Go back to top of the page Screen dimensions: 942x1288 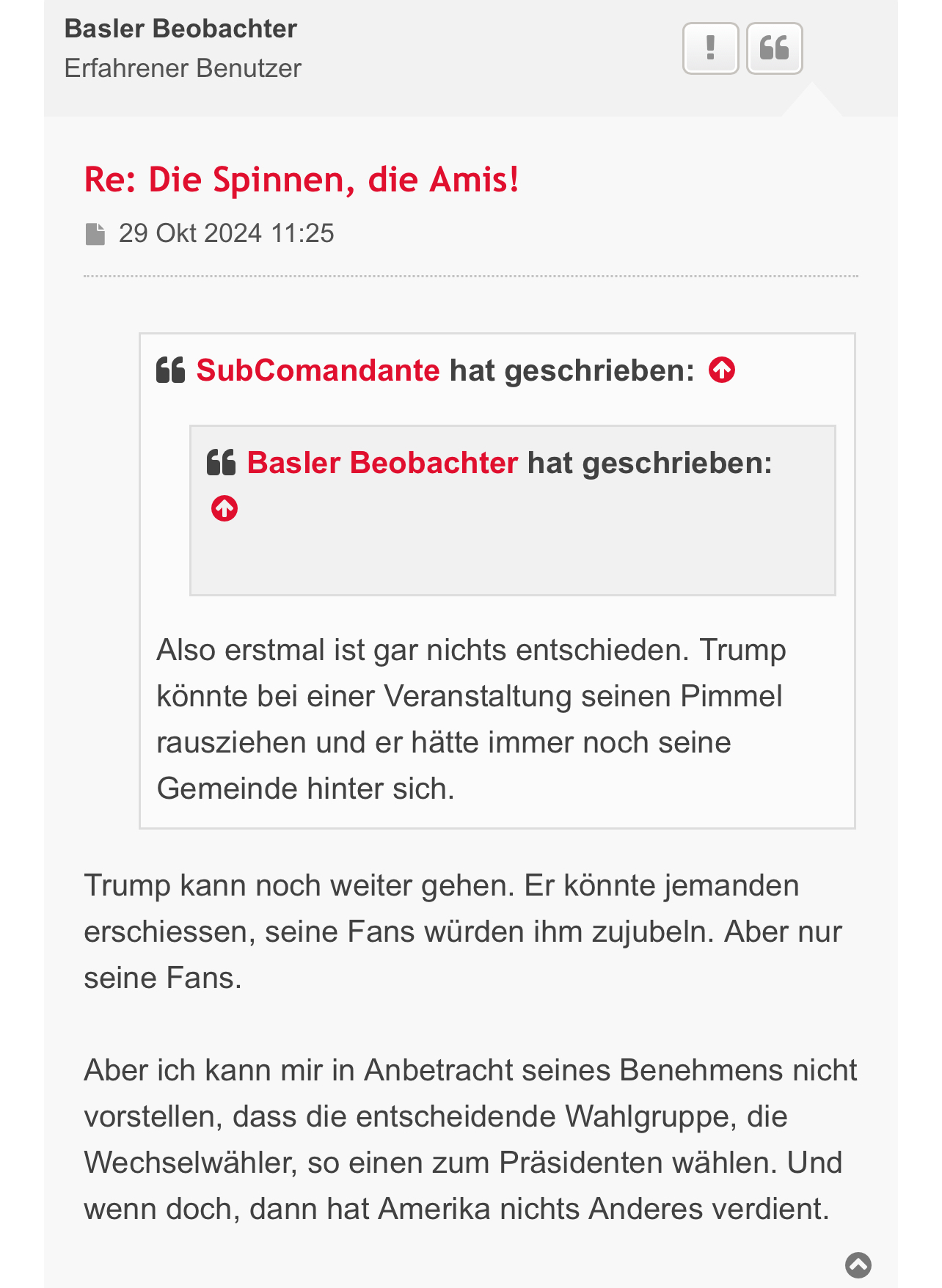tap(858, 1265)
